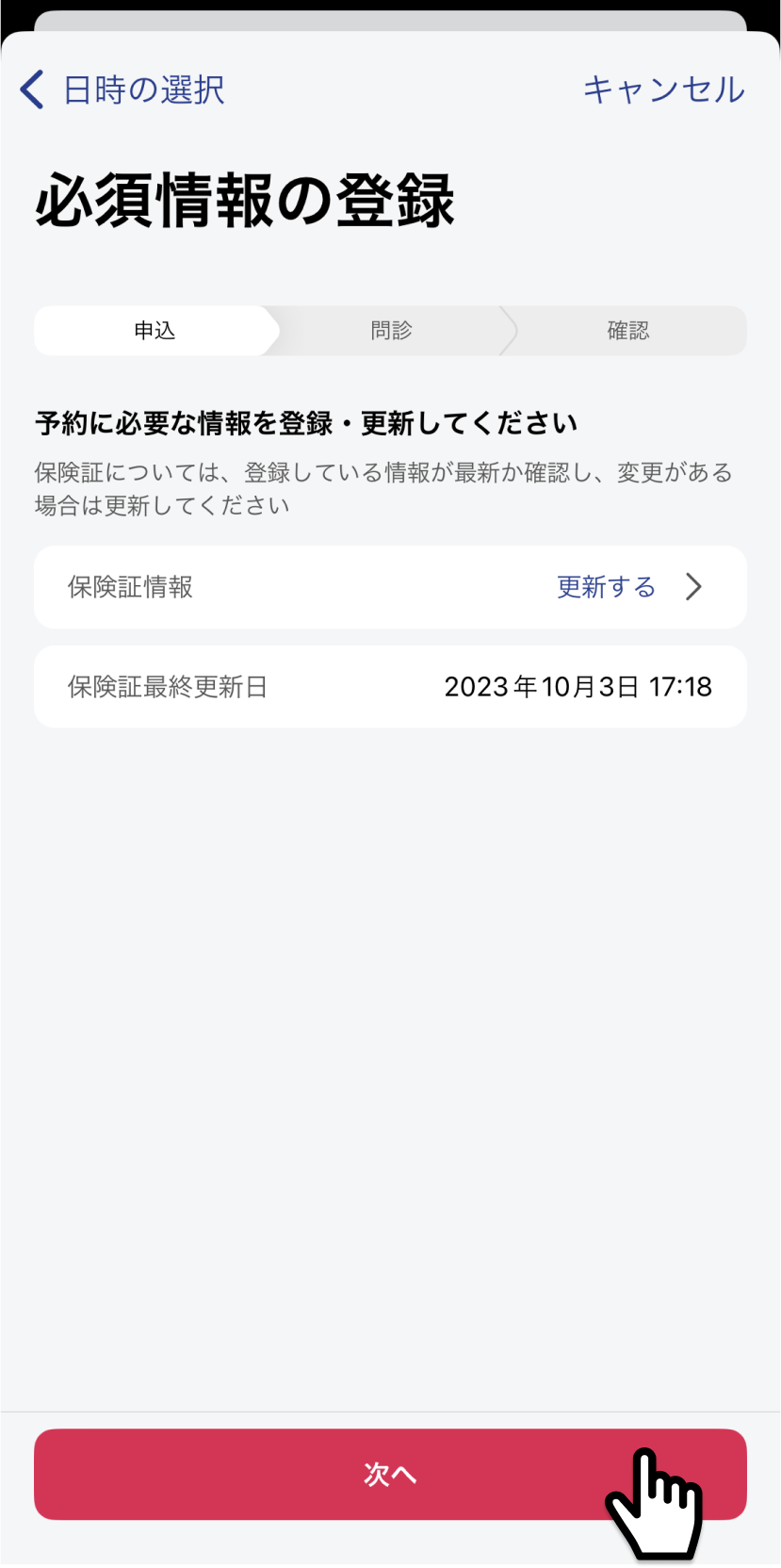781x1568 pixels.
Task: Go back to 日時の選択
Action: click(122, 90)
